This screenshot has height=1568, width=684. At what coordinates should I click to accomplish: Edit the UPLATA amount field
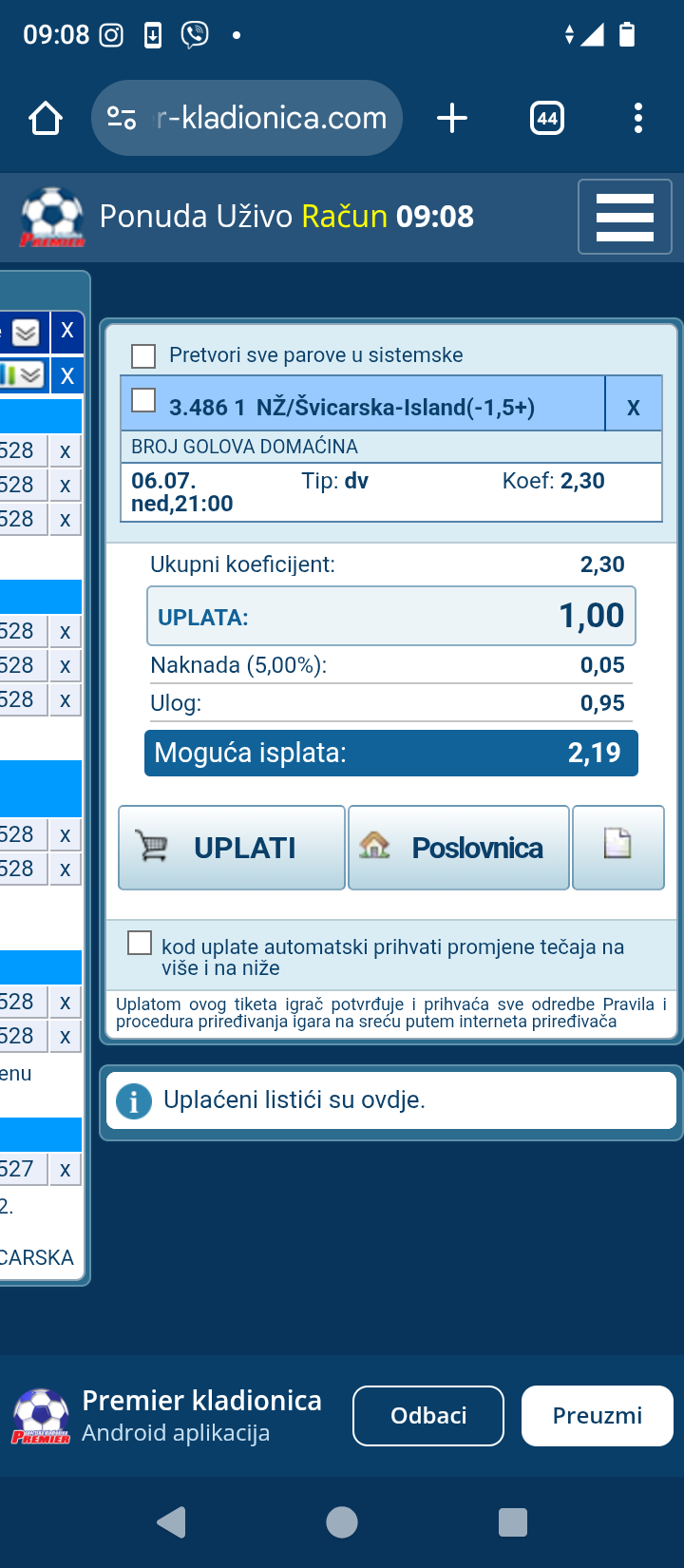point(390,616)
